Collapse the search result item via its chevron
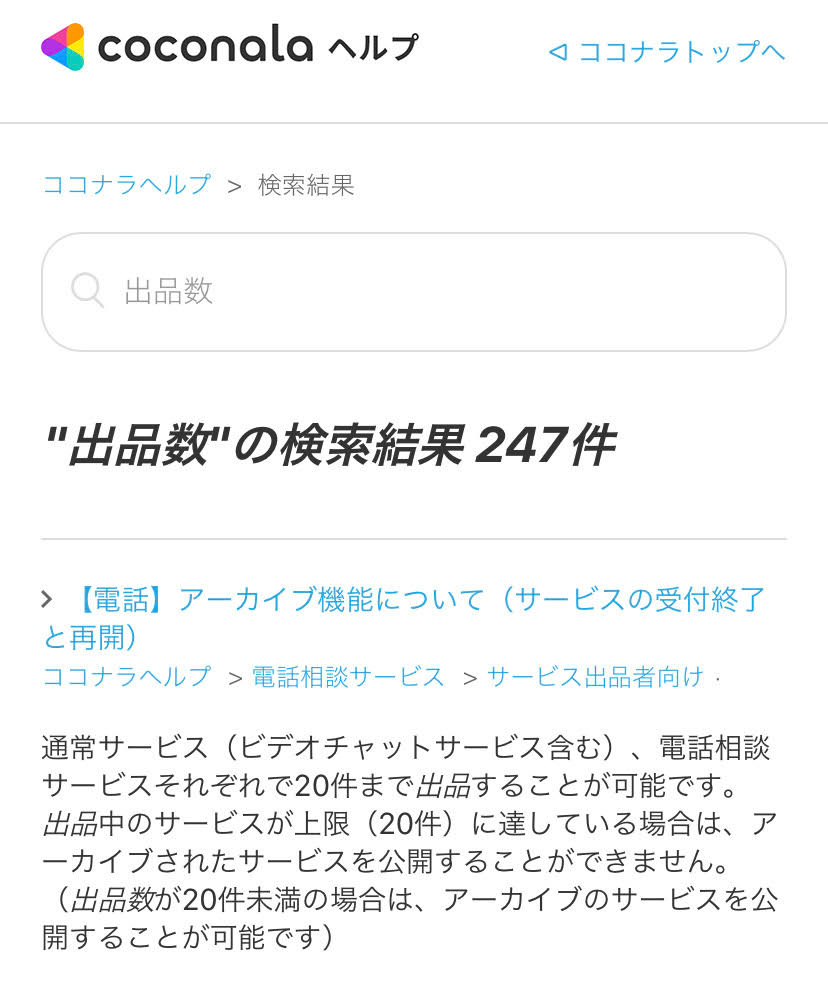Screen dimensions: 828x994 click(x=47, y=599)
